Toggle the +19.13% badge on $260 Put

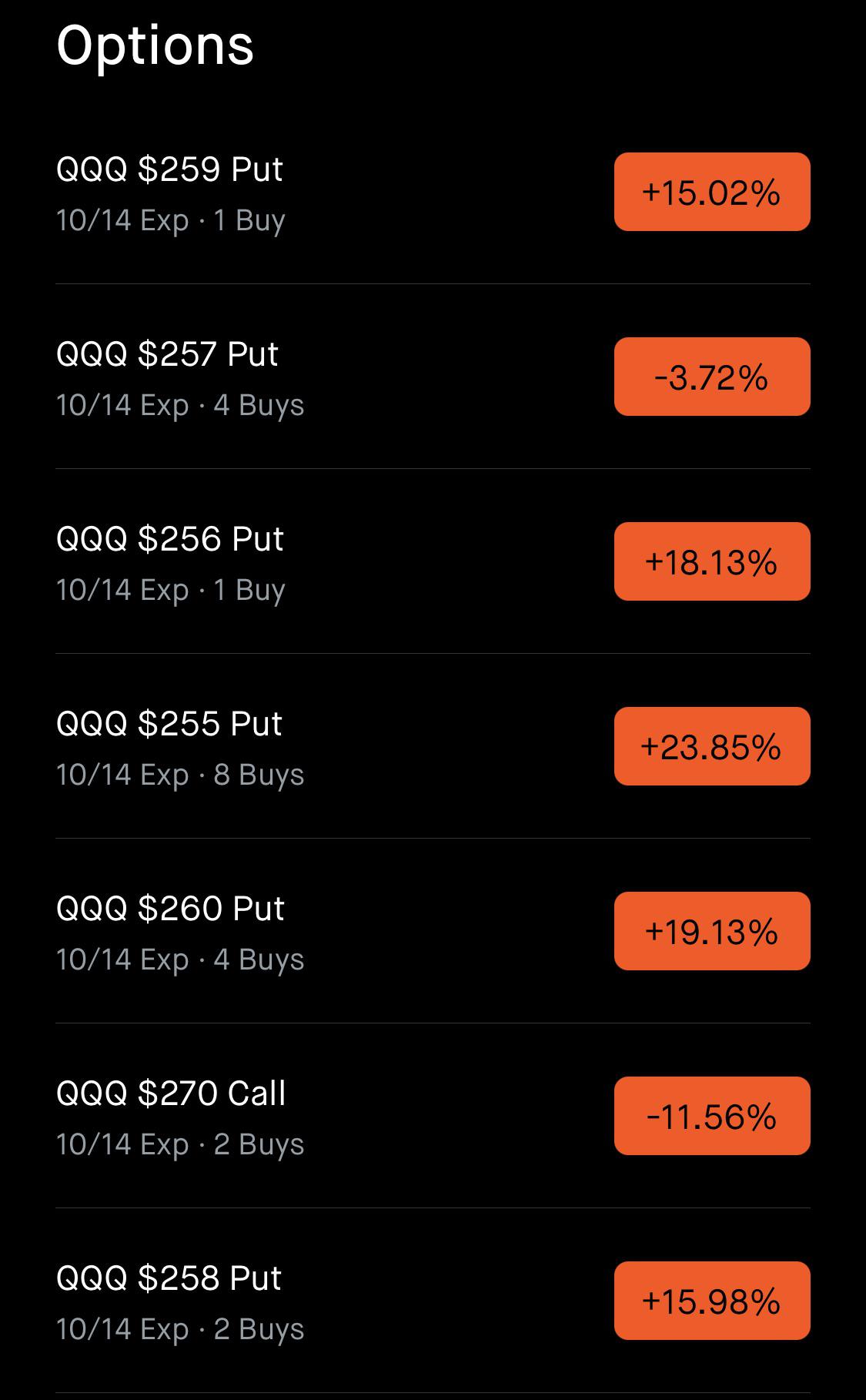pos(711,931)
